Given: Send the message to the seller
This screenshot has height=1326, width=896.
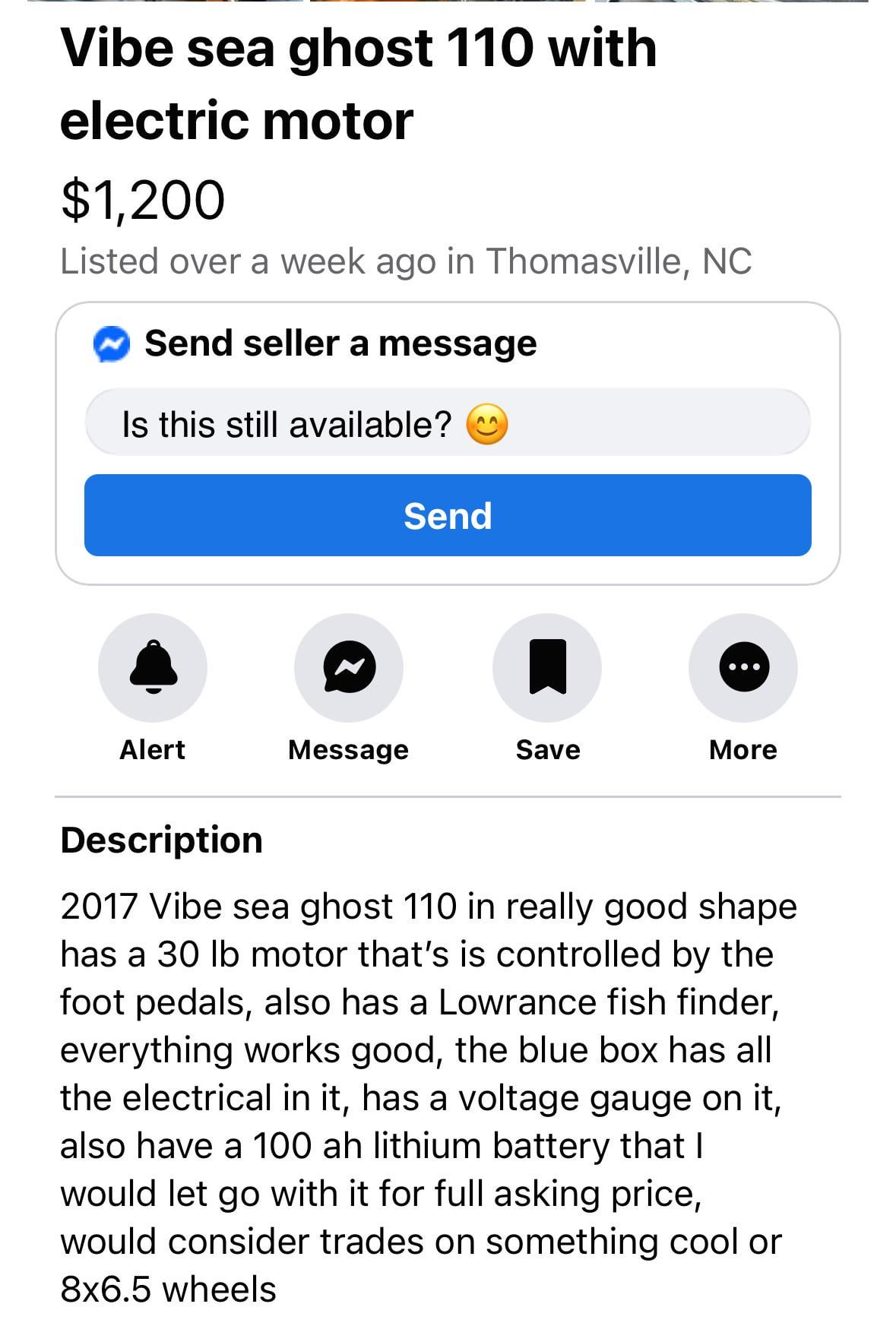Looking at the screenshot, I should [447, 515].
